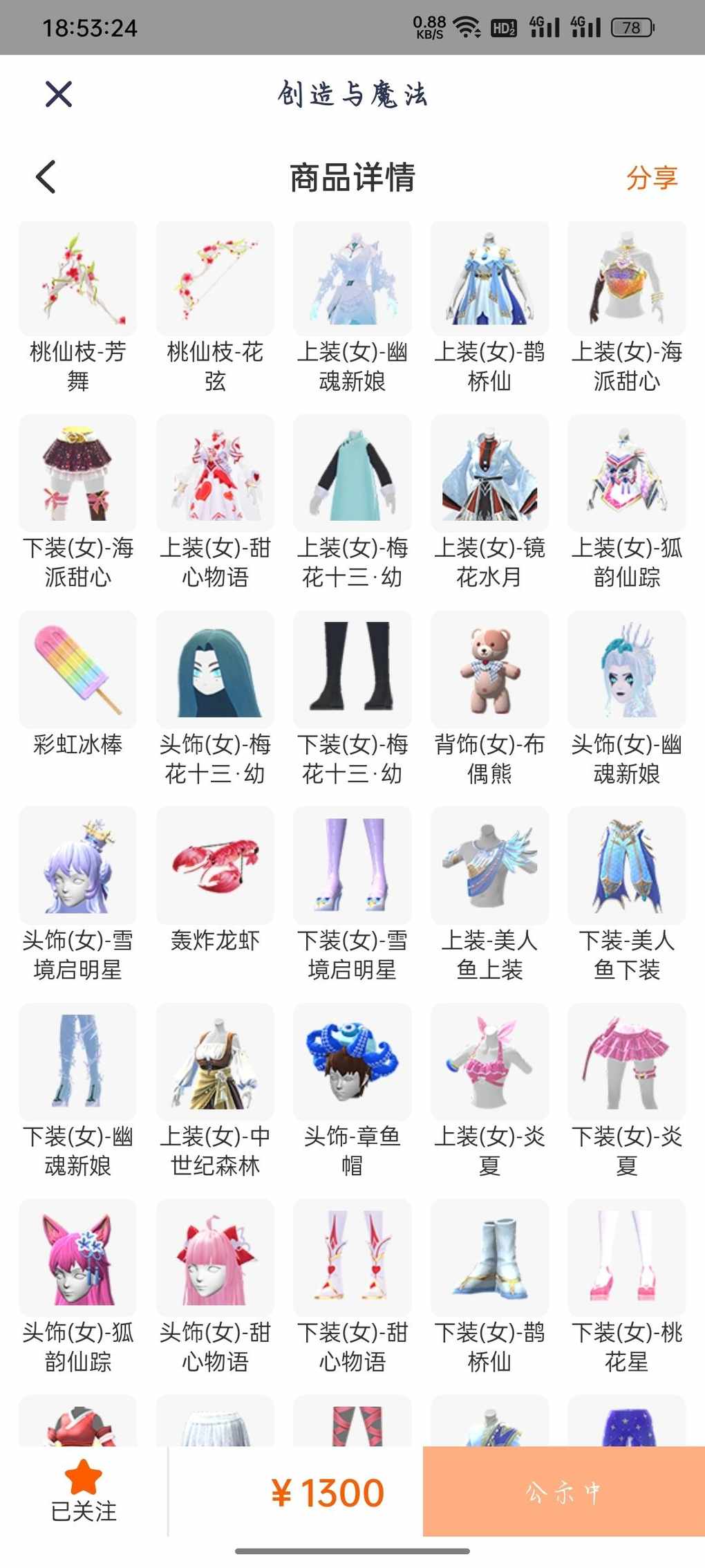The image size is (705, 1568).
Task: Close the 创造与魔法 page
Action: click(59, 94)
